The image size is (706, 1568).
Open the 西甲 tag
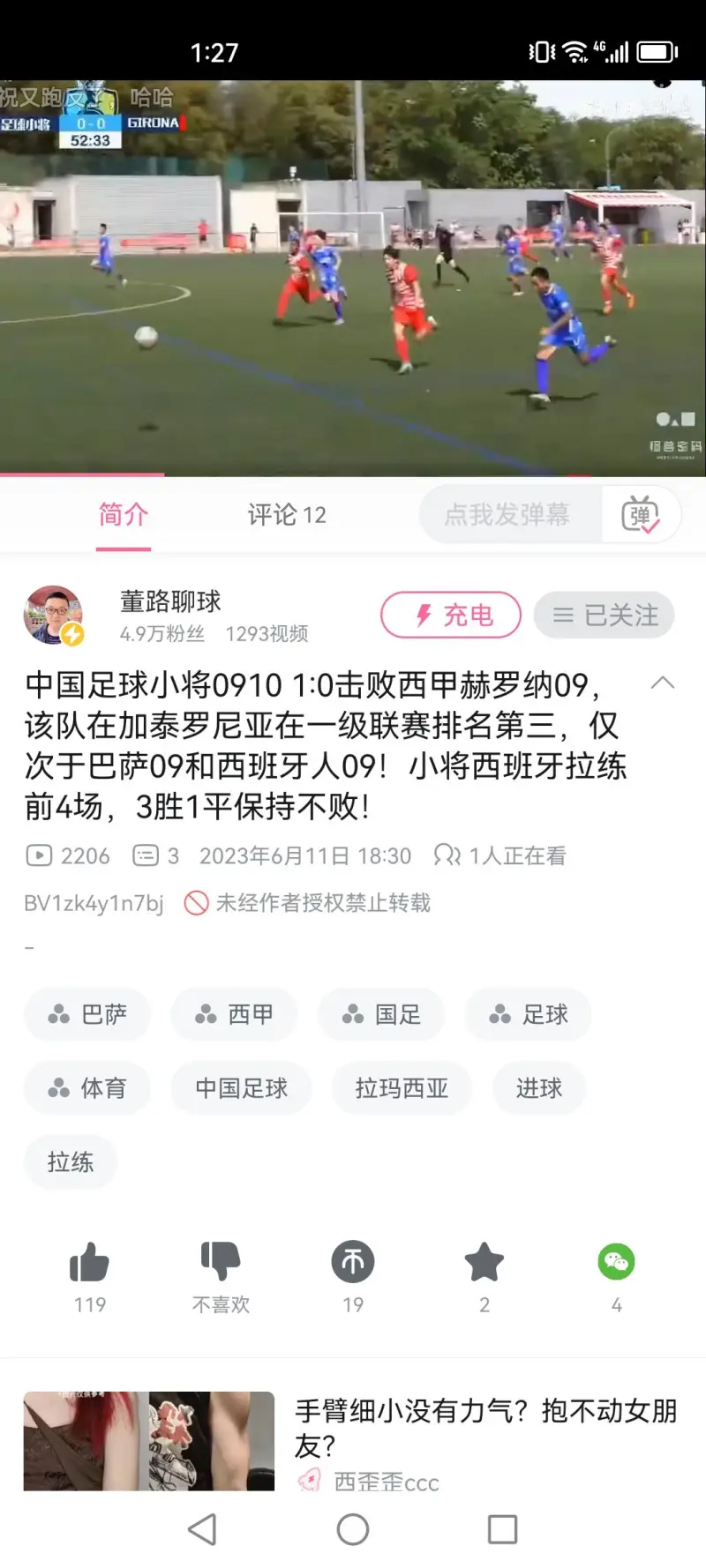click(x=234, y=1014)
